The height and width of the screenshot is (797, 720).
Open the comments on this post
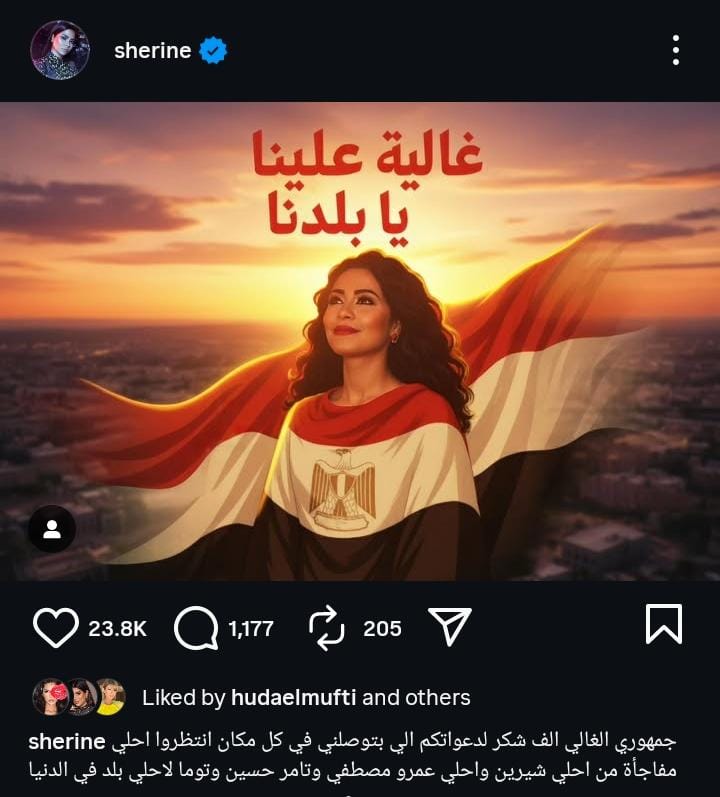pos(195,628)
